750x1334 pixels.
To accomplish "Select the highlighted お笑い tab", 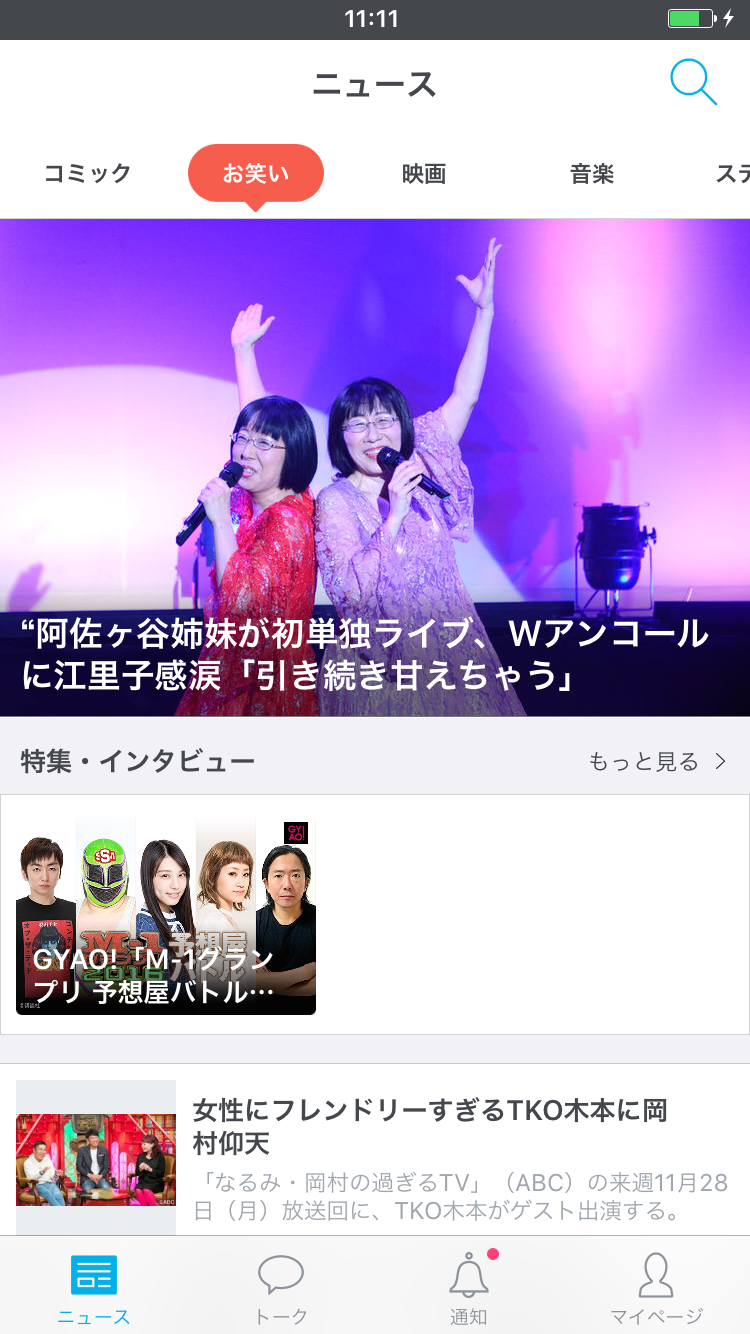I will 256,172.
